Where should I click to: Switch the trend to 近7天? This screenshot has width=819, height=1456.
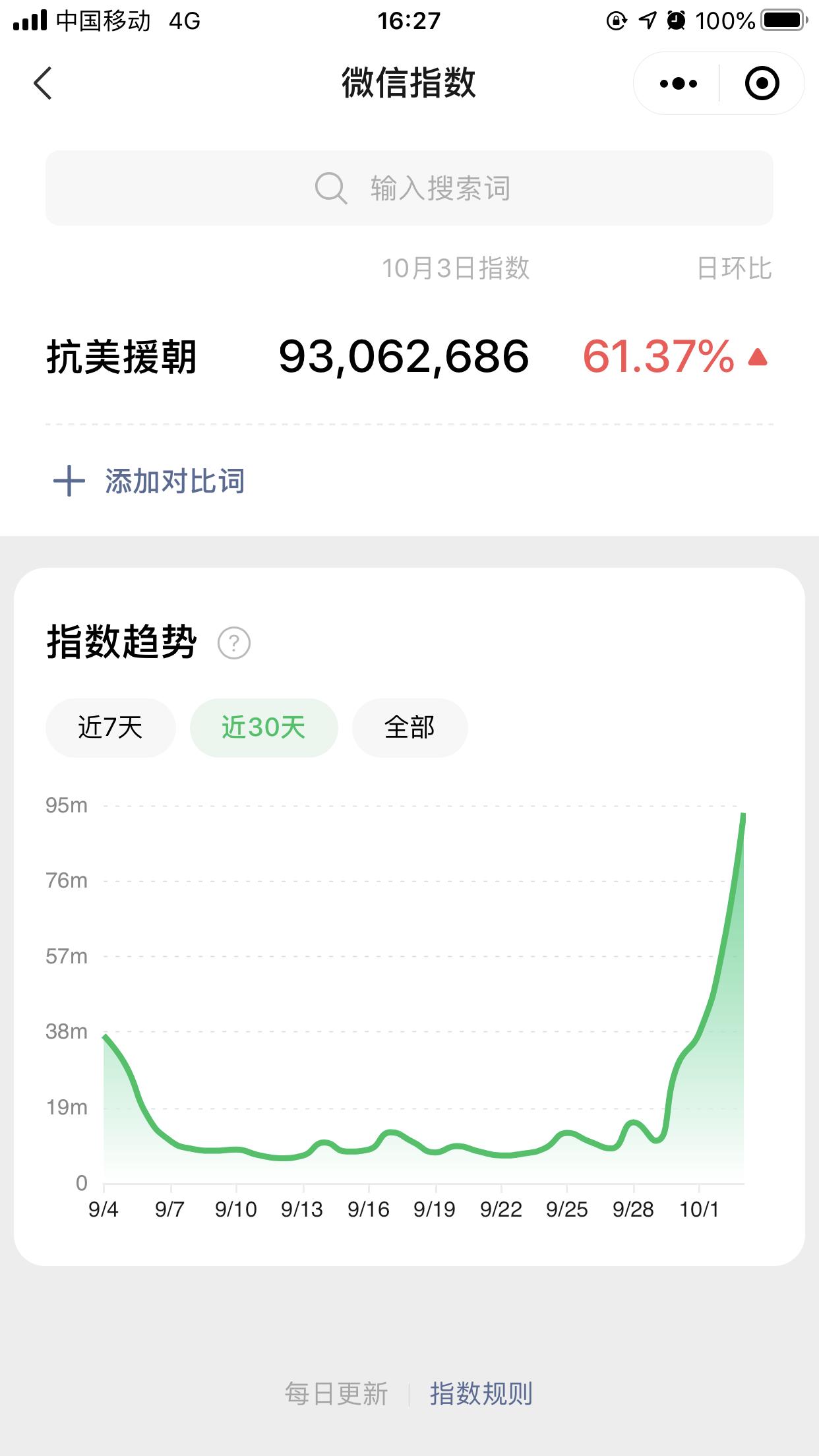110,728
